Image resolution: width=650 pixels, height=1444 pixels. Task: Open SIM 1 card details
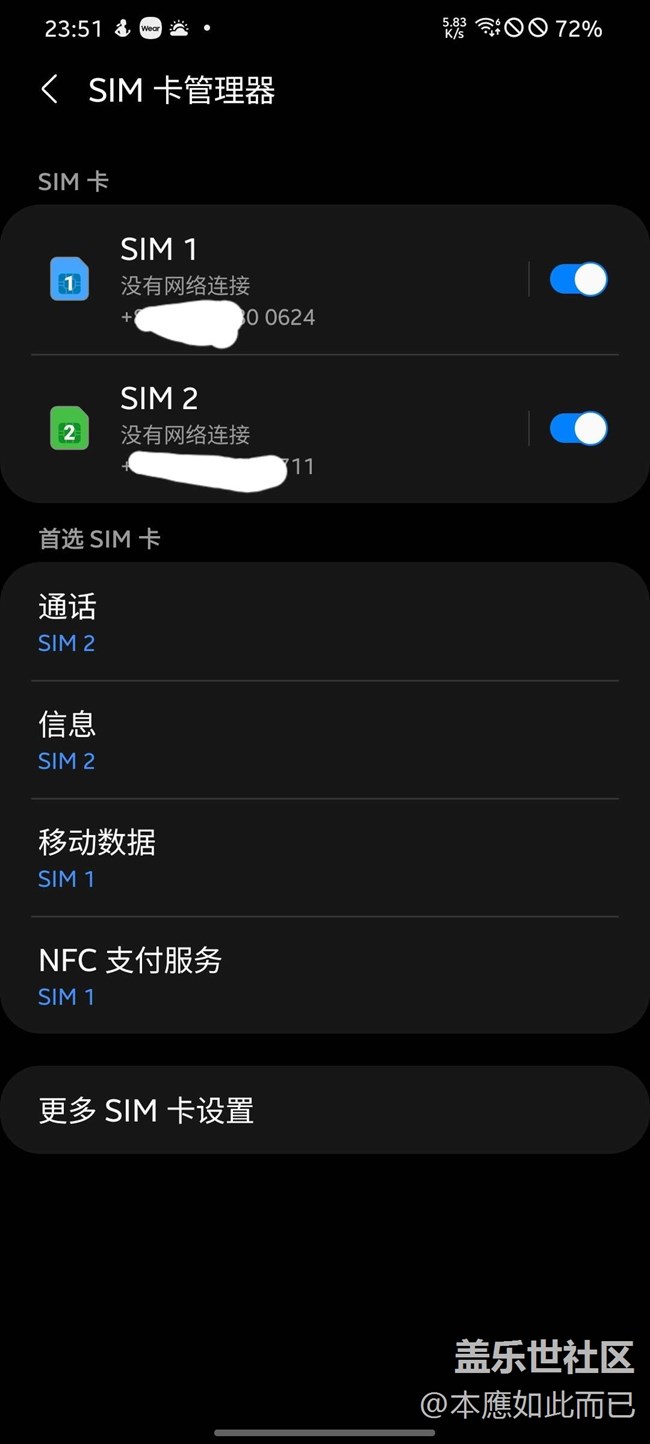(270, 280)
